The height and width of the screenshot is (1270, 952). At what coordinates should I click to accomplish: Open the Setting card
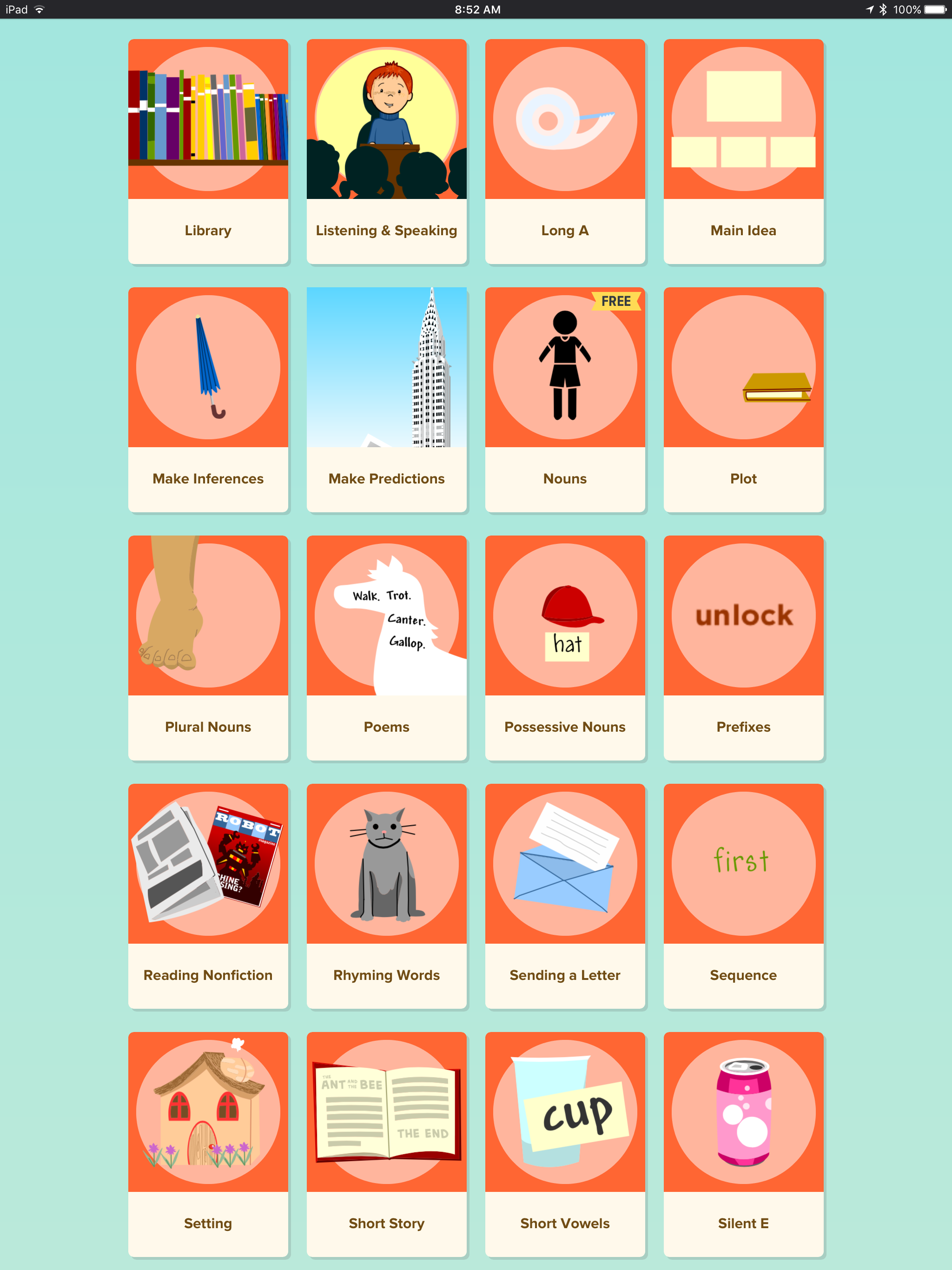click(208, 1144)
